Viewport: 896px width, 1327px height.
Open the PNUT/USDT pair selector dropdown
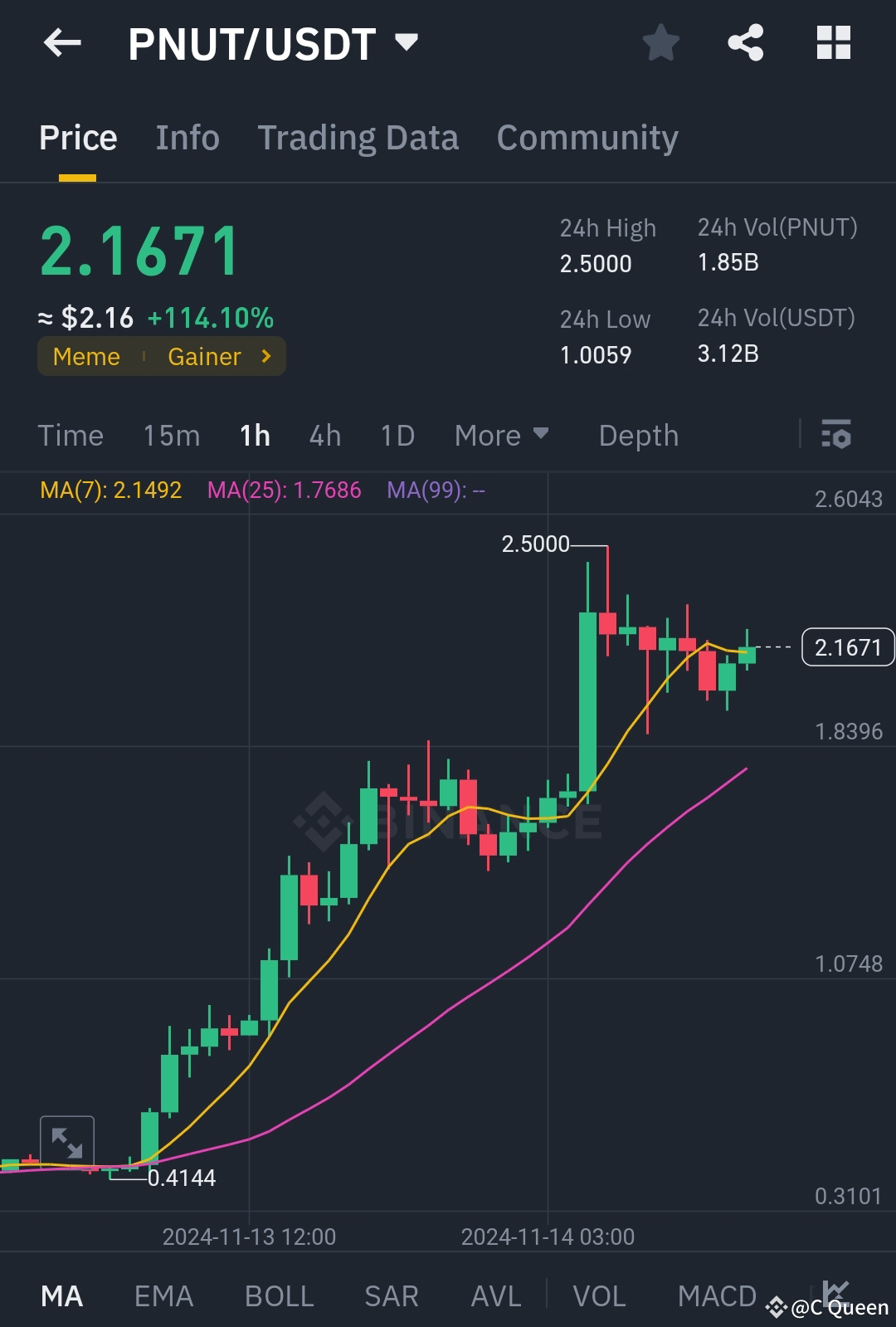pos(406,43)
